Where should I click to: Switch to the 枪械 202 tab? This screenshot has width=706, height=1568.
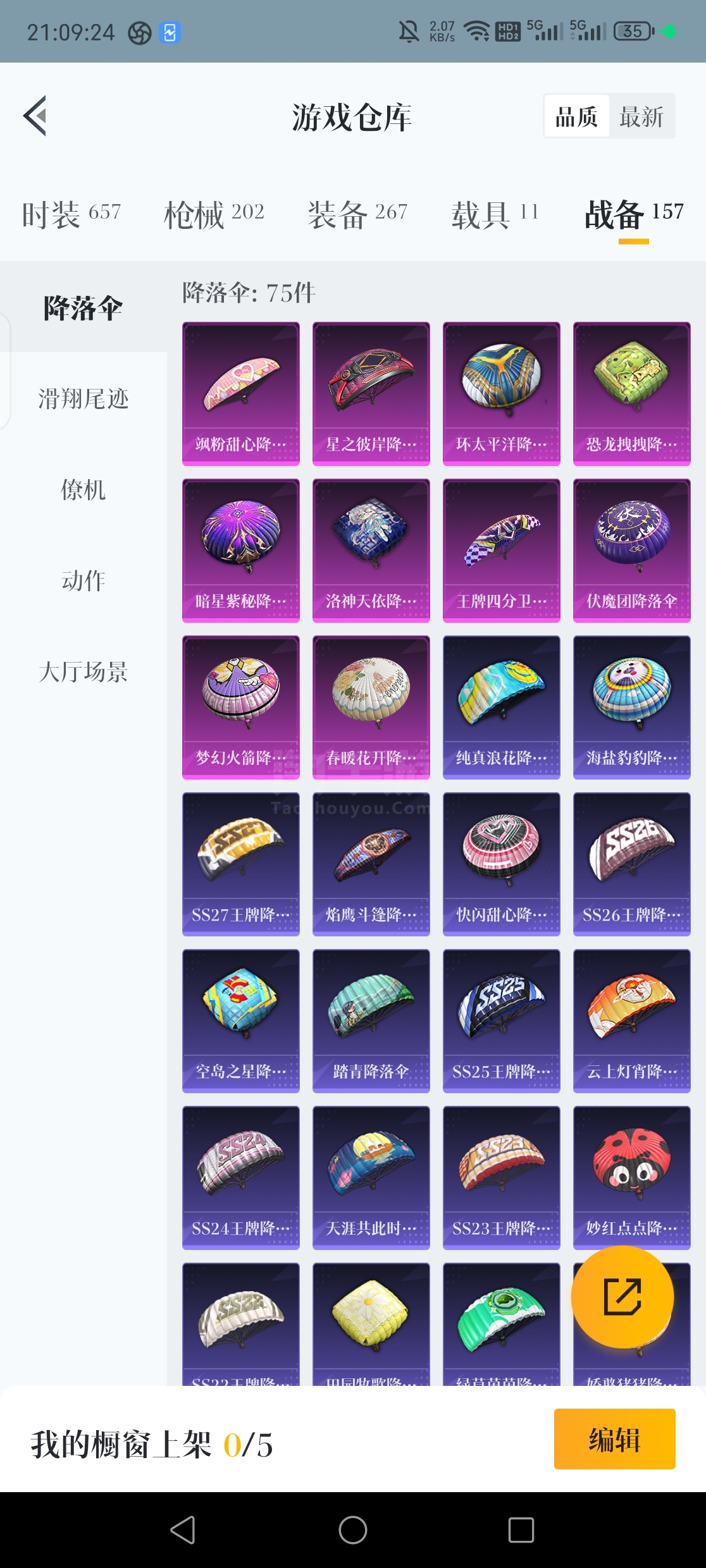point(214,214)
